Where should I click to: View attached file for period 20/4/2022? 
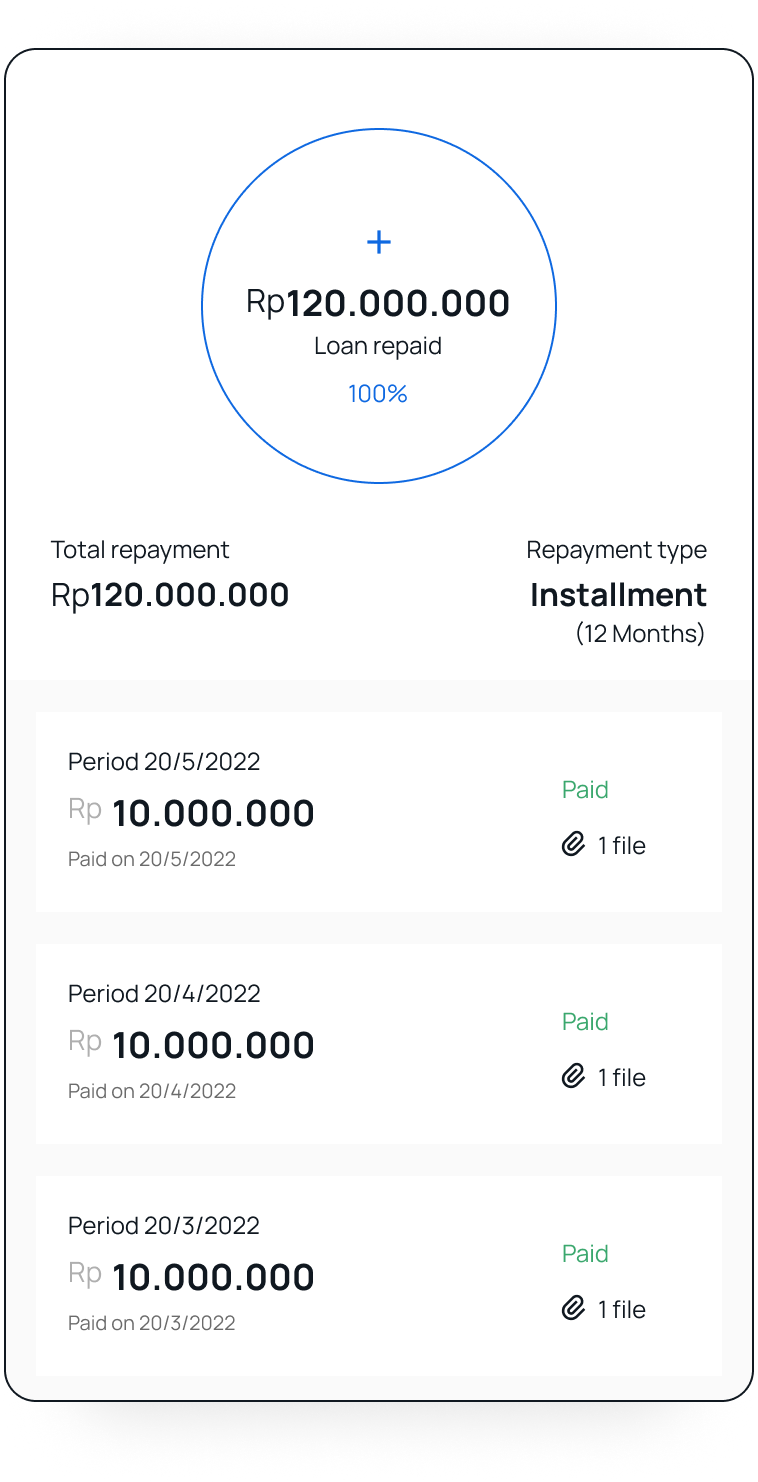[603, 1078]
